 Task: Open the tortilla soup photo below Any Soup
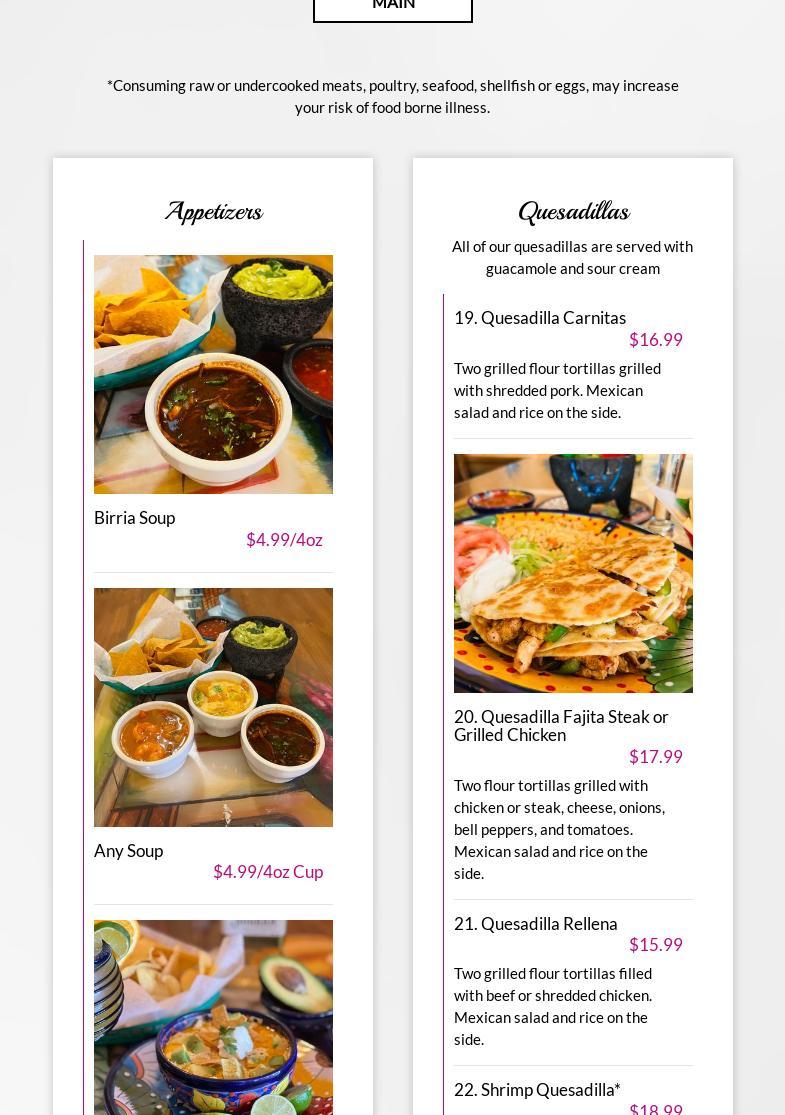point(213,1017)
